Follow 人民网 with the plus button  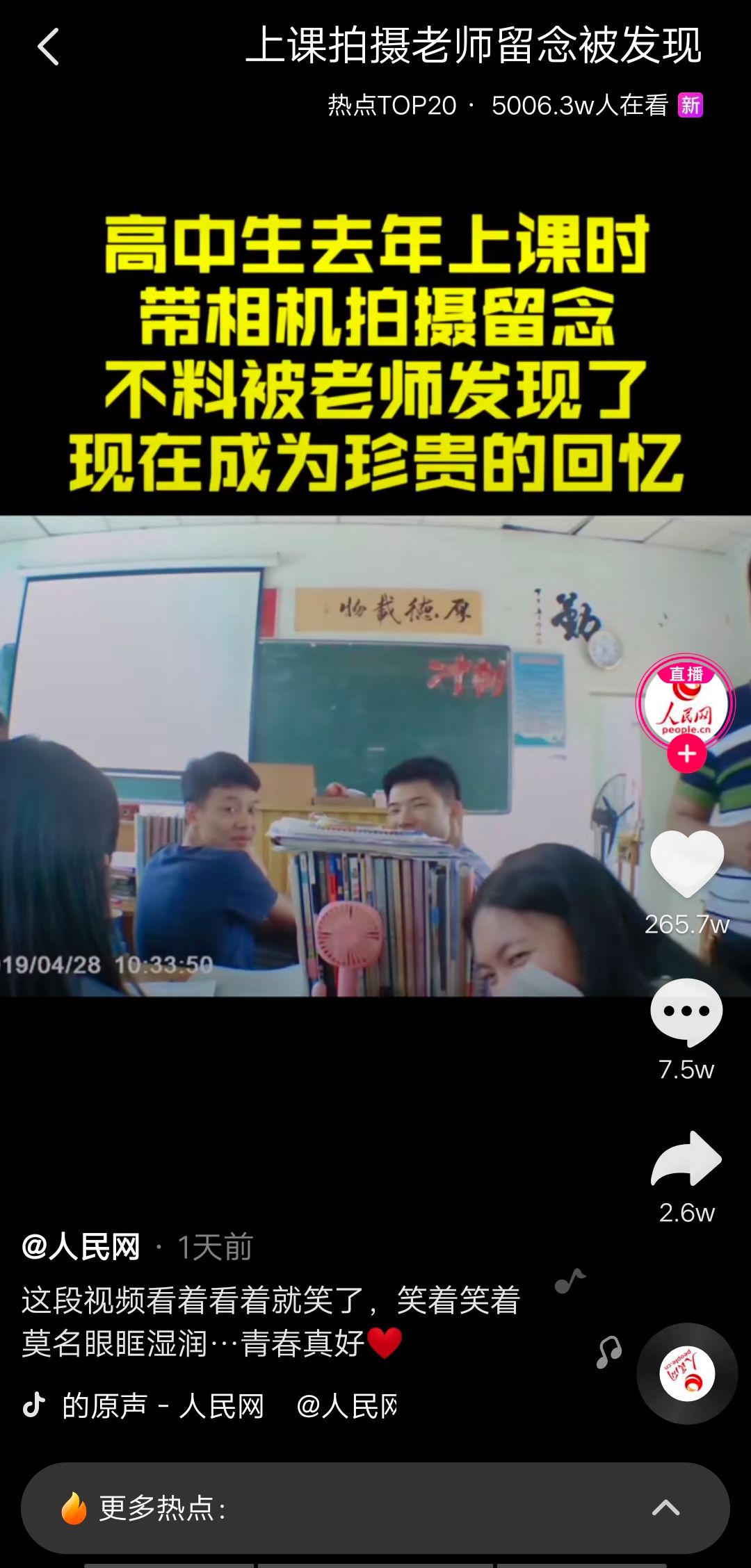[x=687, y=754]
